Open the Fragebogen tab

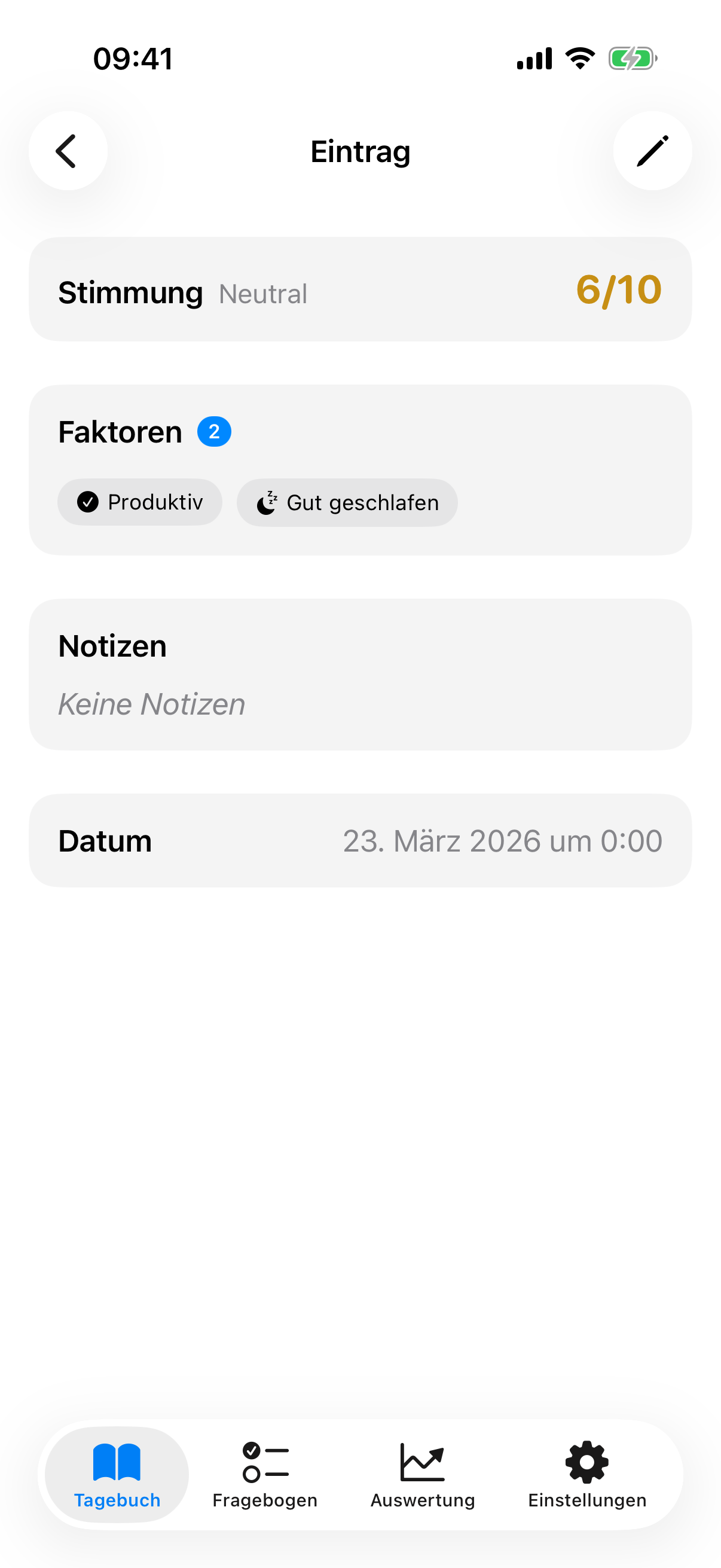(x=265, y=1474)
